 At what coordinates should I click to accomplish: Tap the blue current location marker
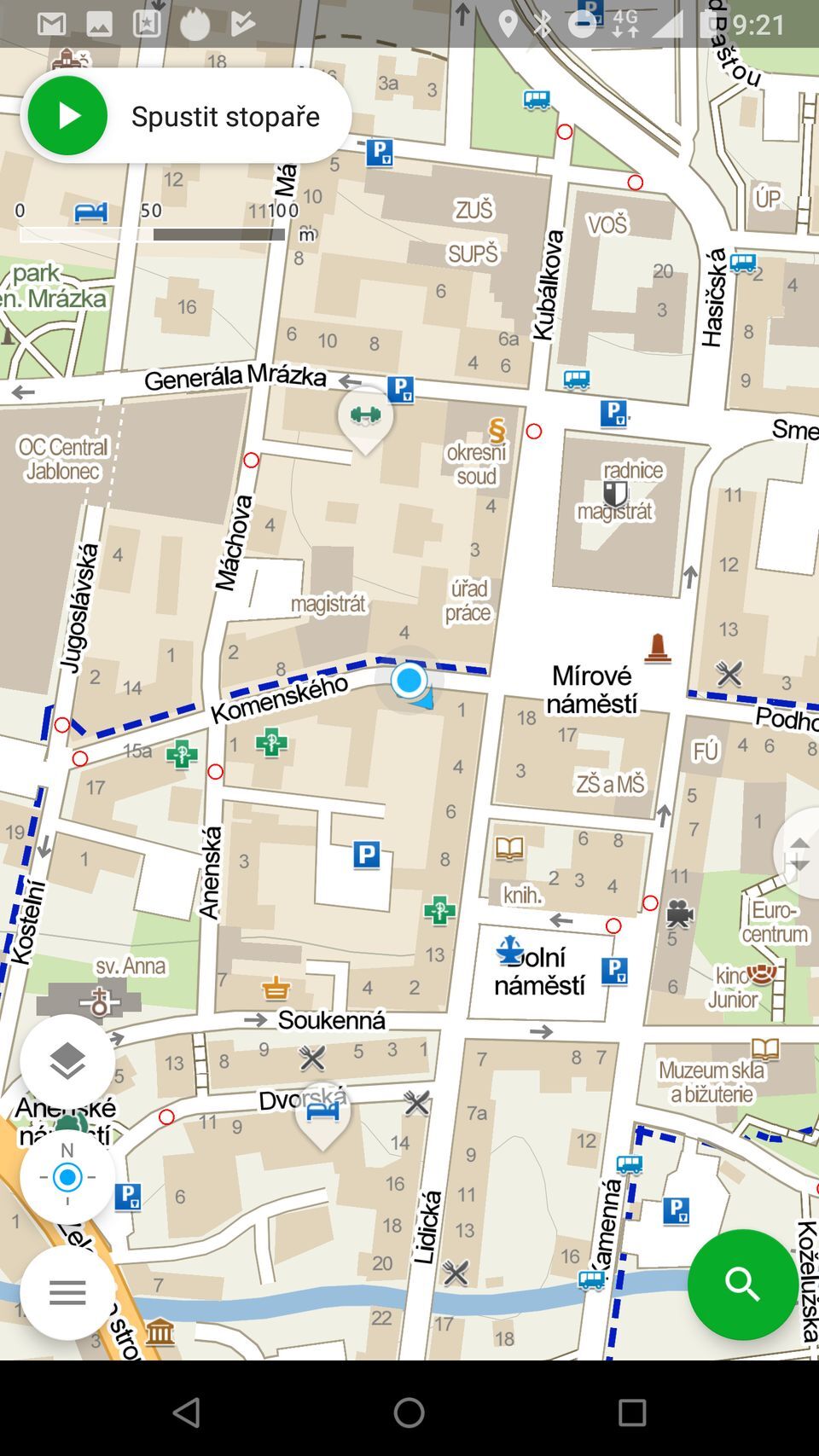409,681
